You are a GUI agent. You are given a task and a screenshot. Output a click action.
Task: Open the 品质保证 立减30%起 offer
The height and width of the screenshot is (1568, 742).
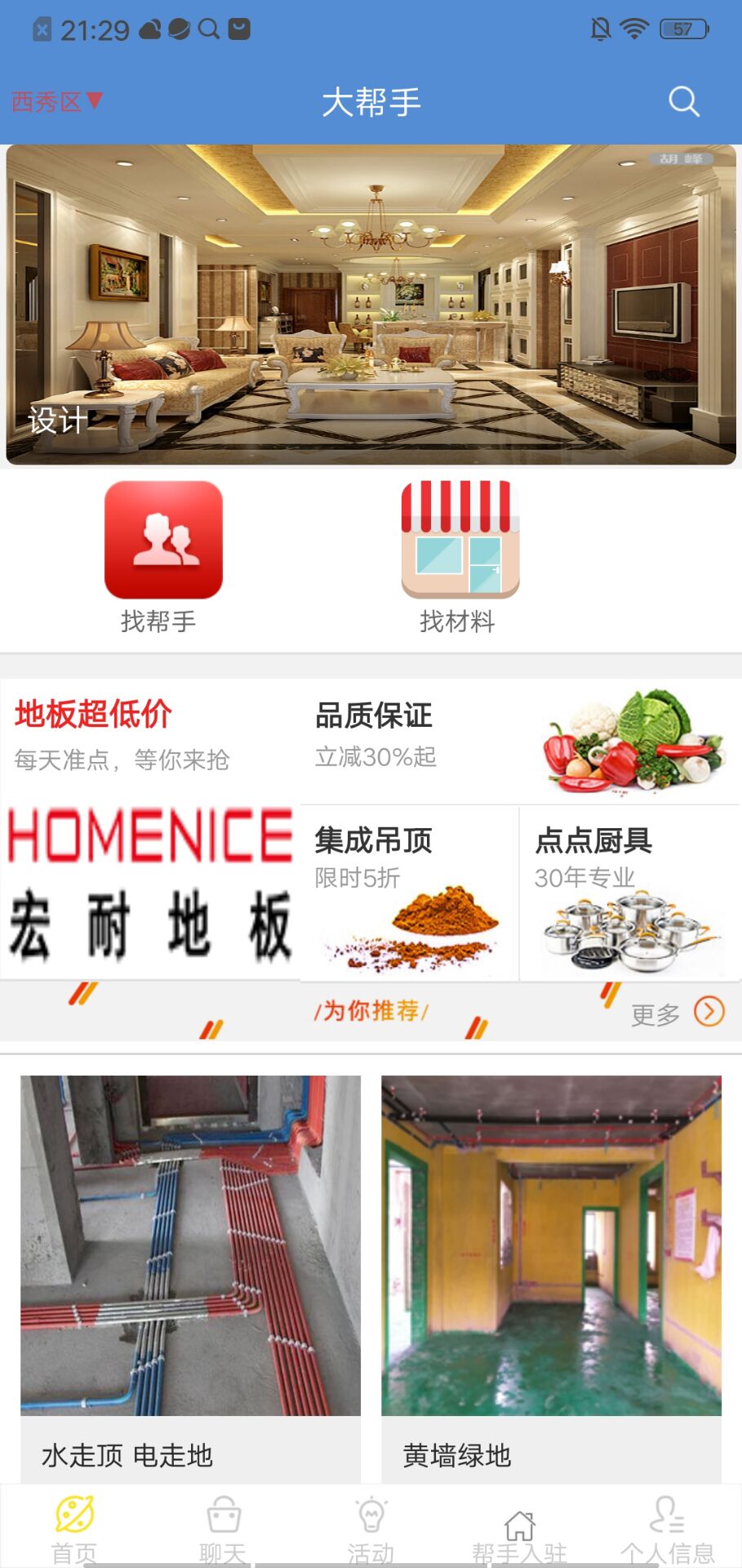(x=519, y=741)
